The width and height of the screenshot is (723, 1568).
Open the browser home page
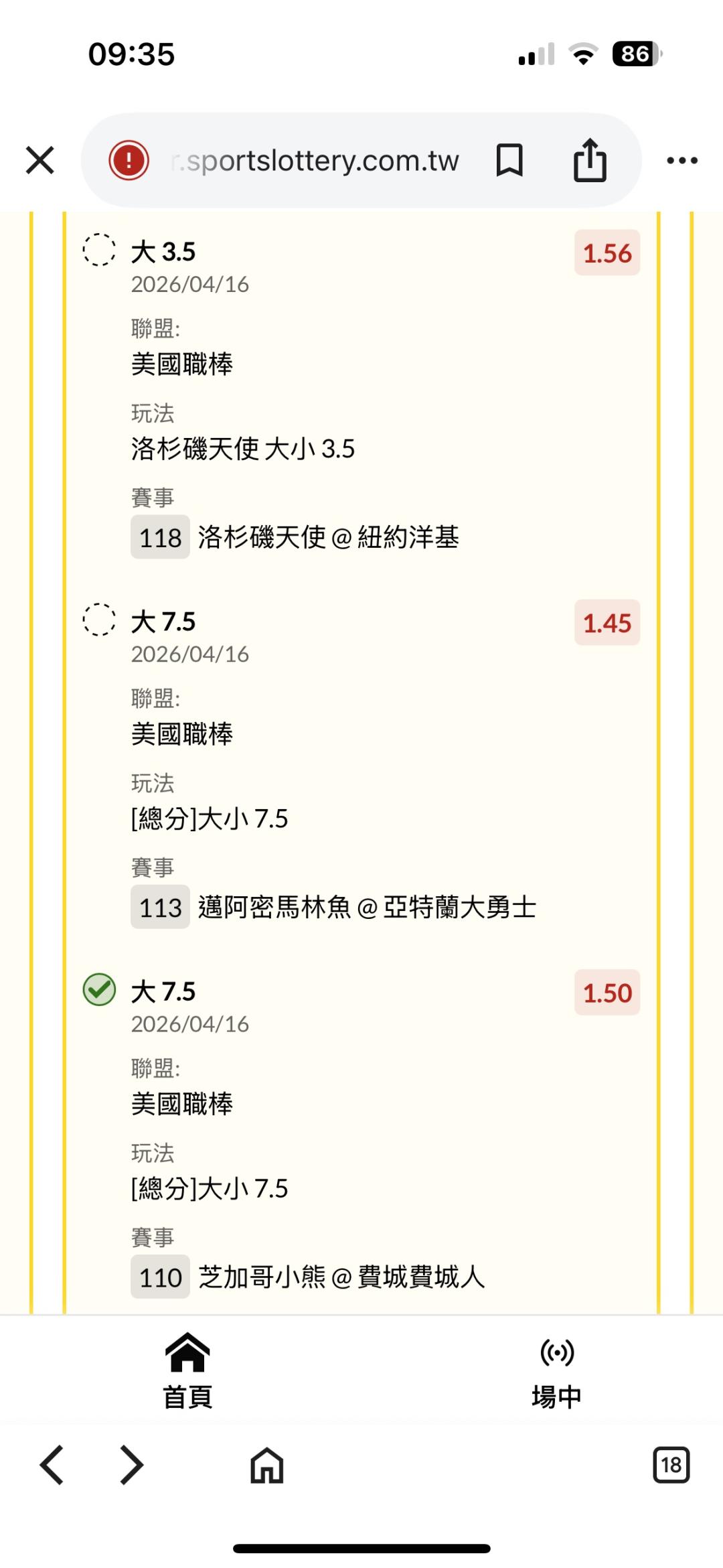coord(266,1465)
